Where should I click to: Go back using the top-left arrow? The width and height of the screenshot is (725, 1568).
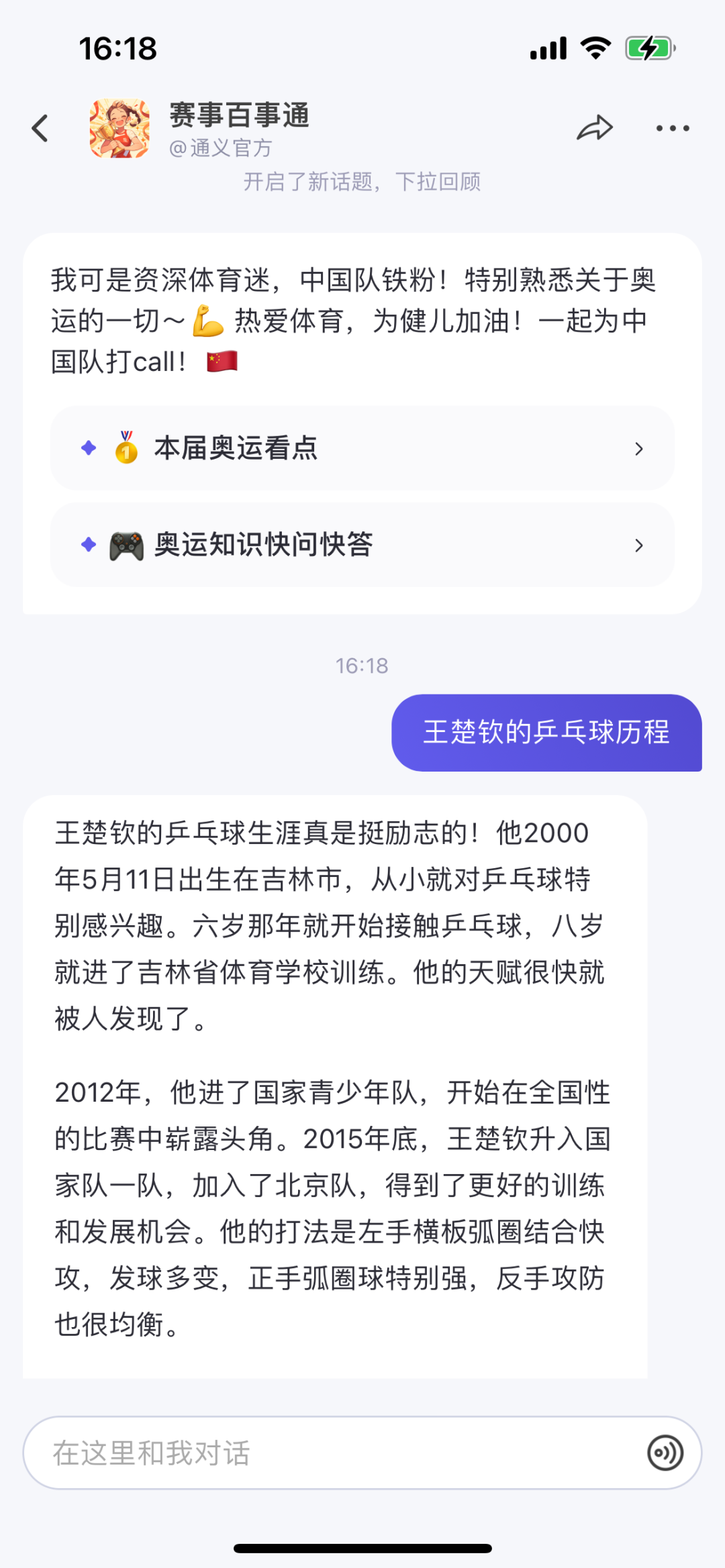click(40, 128)
